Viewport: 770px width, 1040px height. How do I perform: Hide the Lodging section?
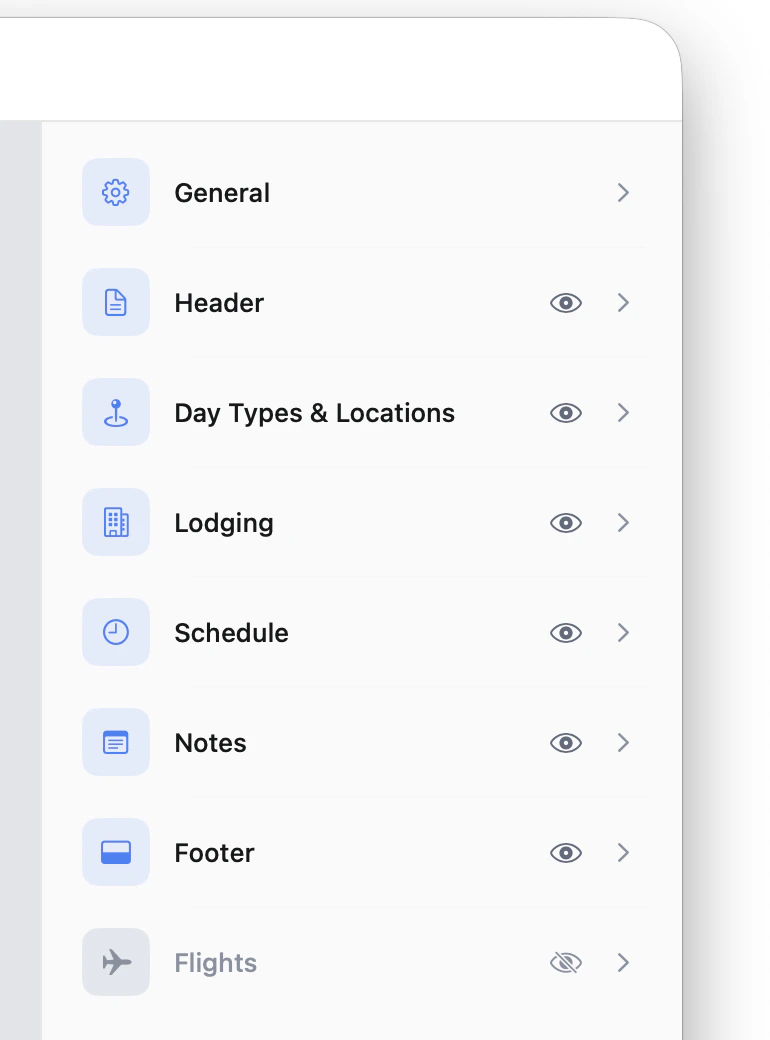566,523
